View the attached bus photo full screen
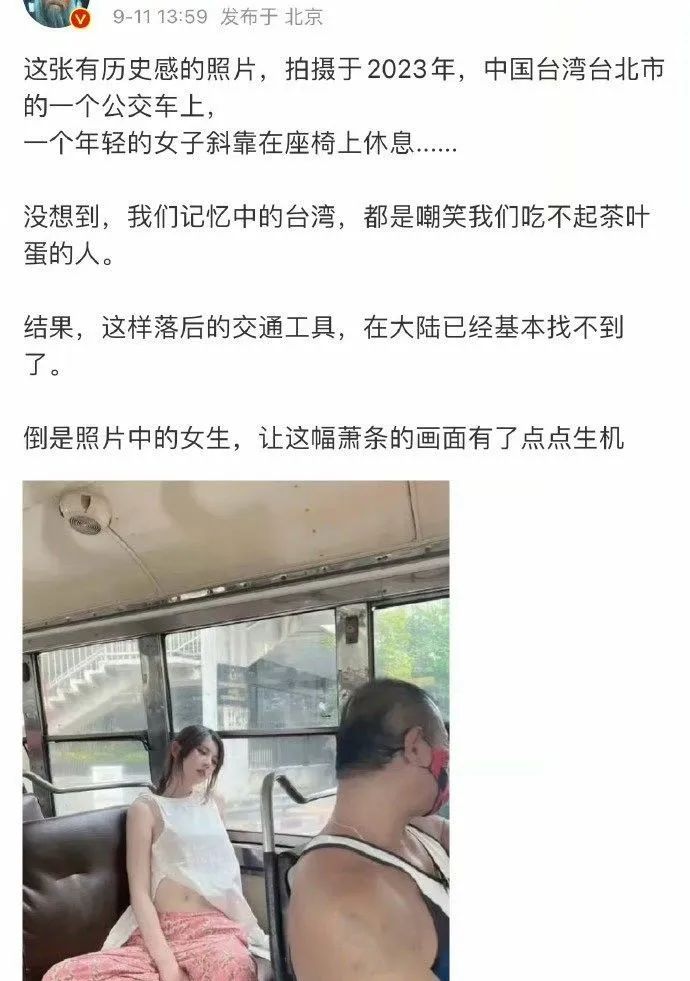 click(236, 730)
